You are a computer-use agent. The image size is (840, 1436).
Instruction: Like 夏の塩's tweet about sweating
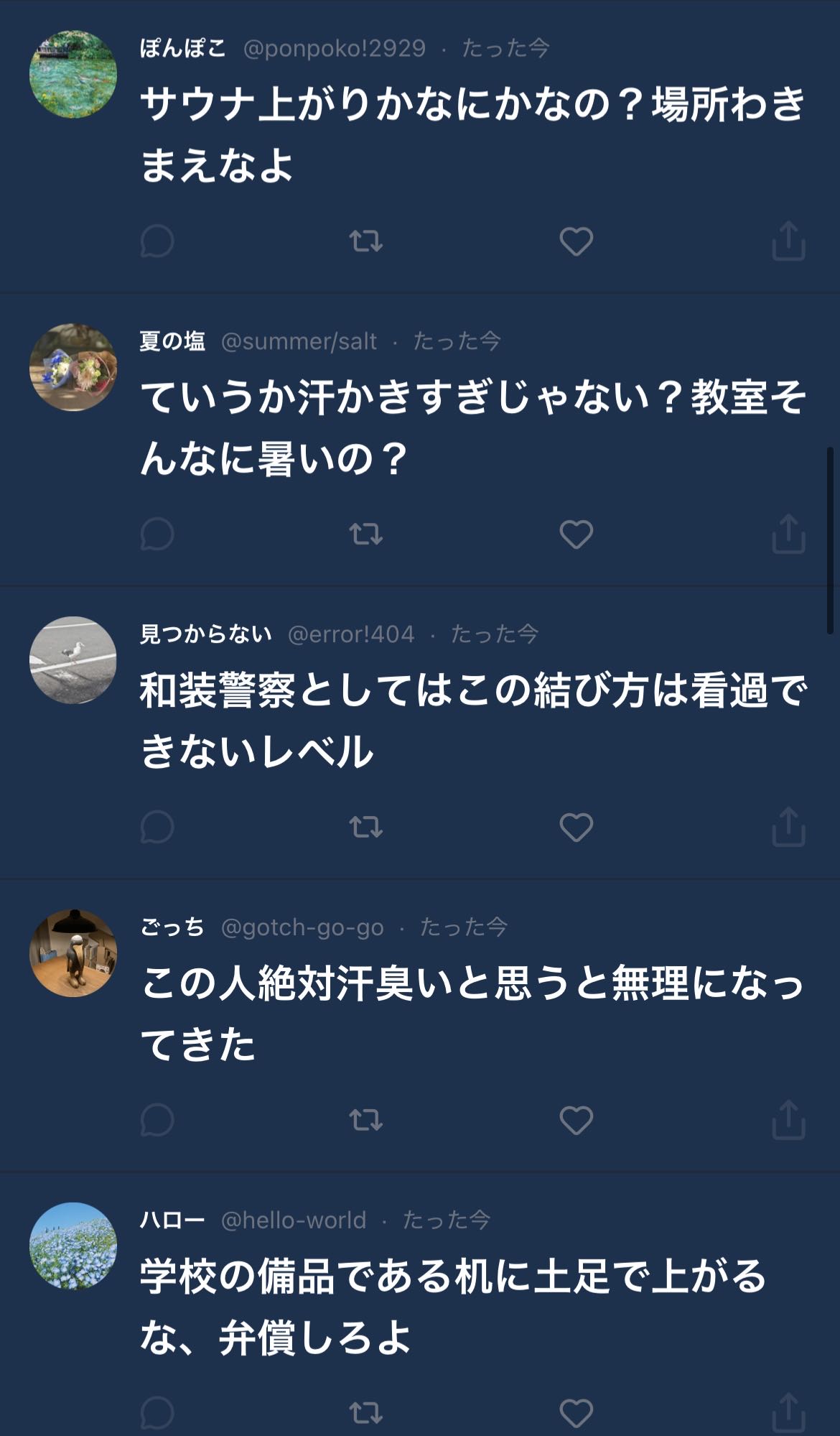click(576, 534)
